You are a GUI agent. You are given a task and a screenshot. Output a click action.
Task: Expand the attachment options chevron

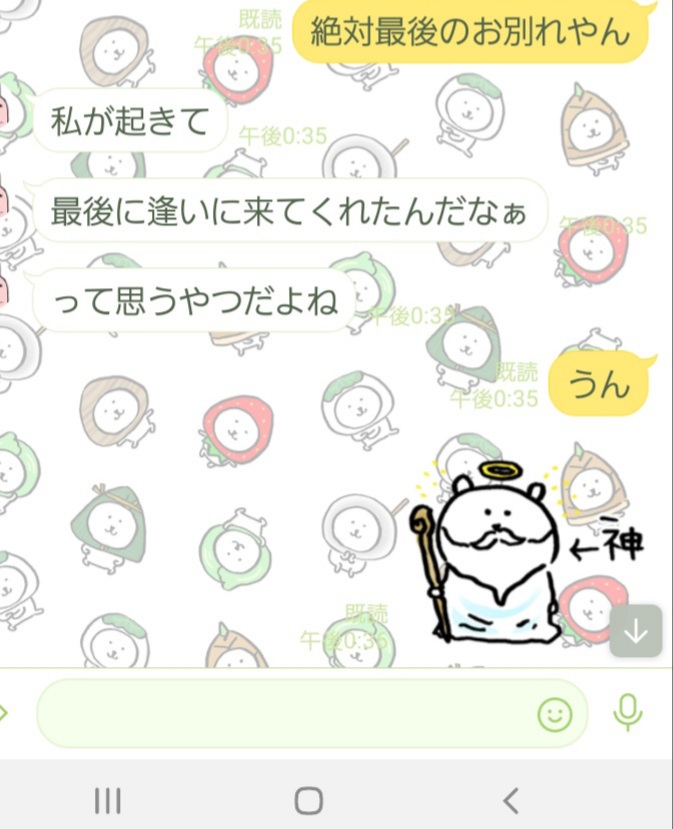[x=4, y=713]
